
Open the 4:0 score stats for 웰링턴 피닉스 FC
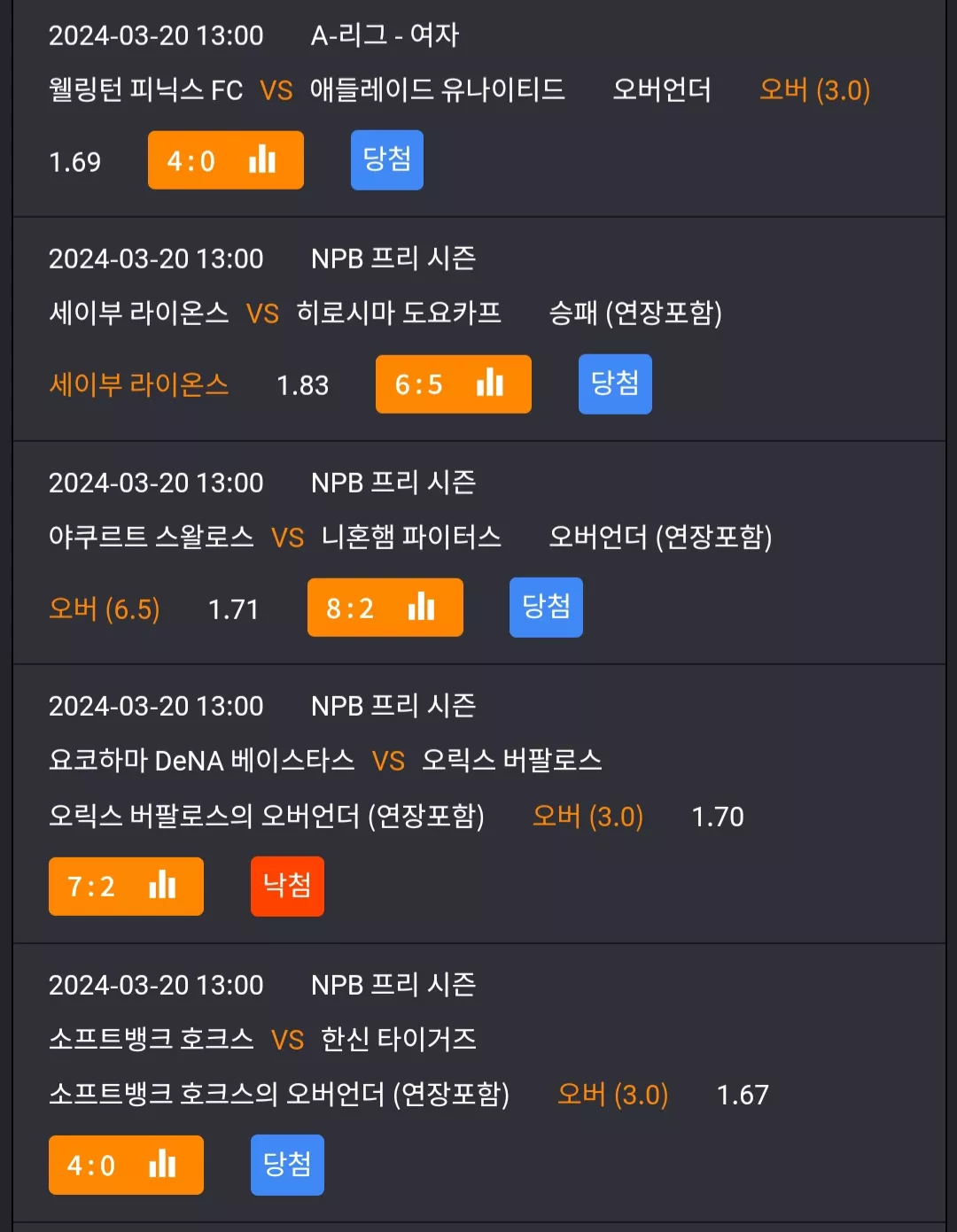pos(225,160)
